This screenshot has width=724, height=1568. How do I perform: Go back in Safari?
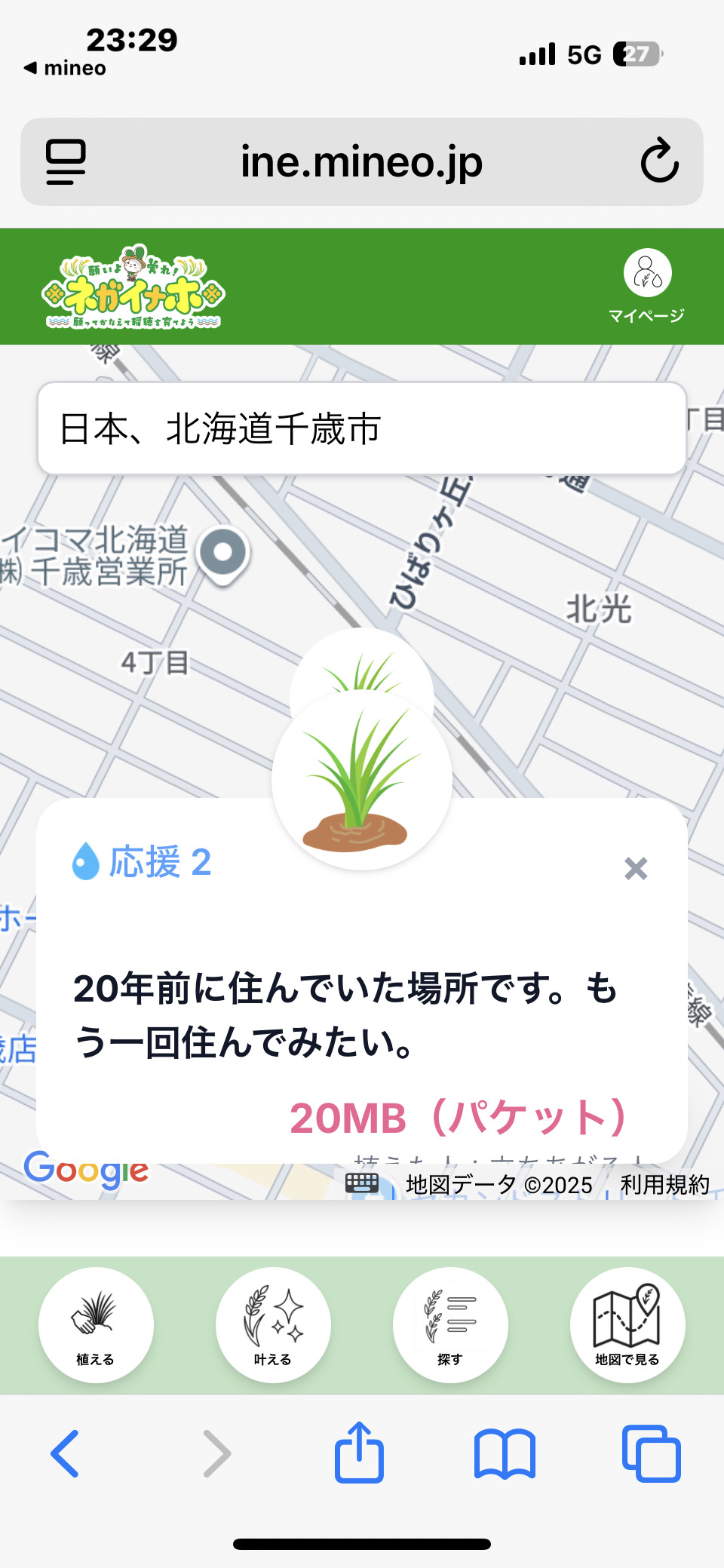pos(66,1453)
